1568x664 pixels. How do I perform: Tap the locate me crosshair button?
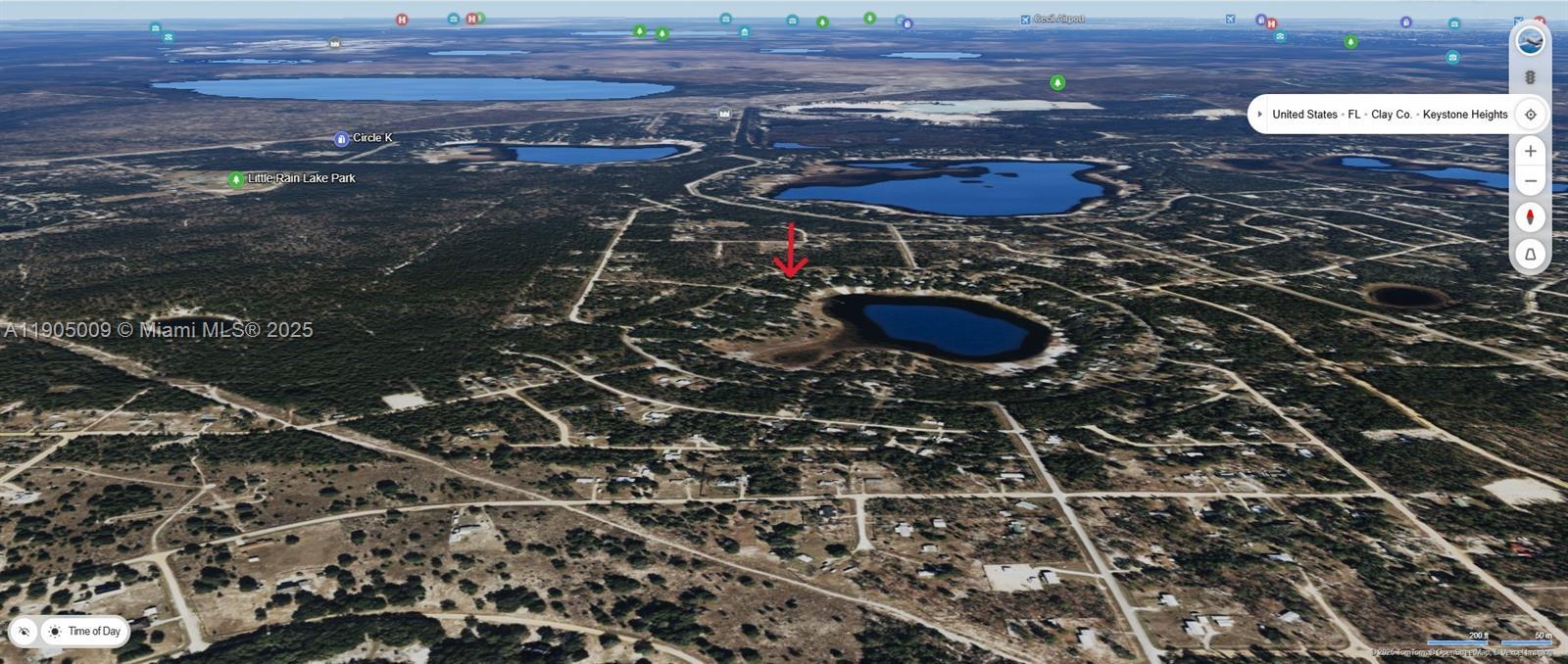coord(1530,115)
